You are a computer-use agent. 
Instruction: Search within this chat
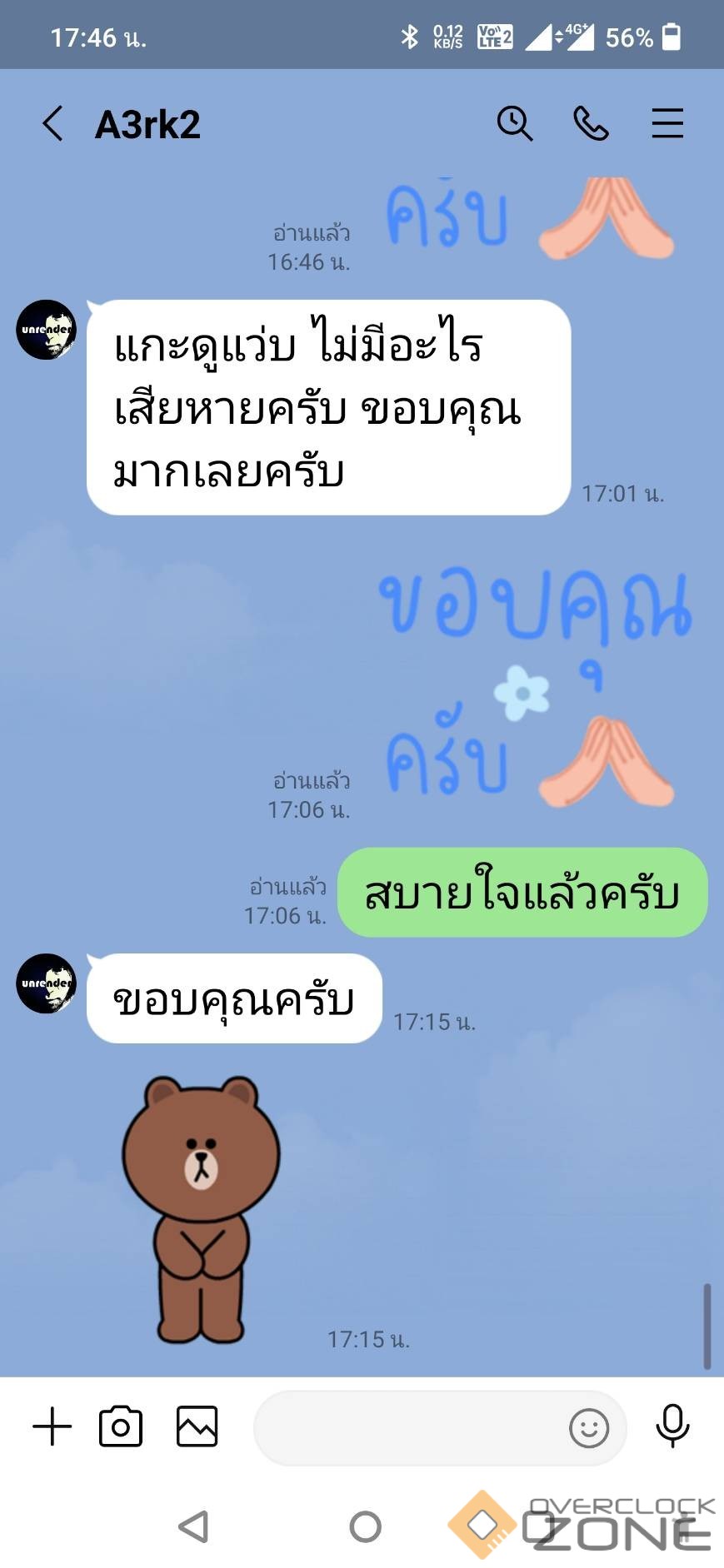[514, 124]
